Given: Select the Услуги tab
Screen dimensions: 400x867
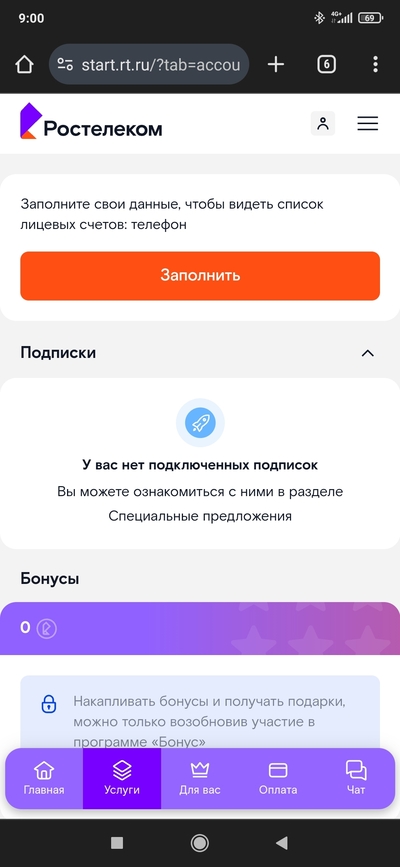Looking at the screenshot, I should (x=122, y=779).
